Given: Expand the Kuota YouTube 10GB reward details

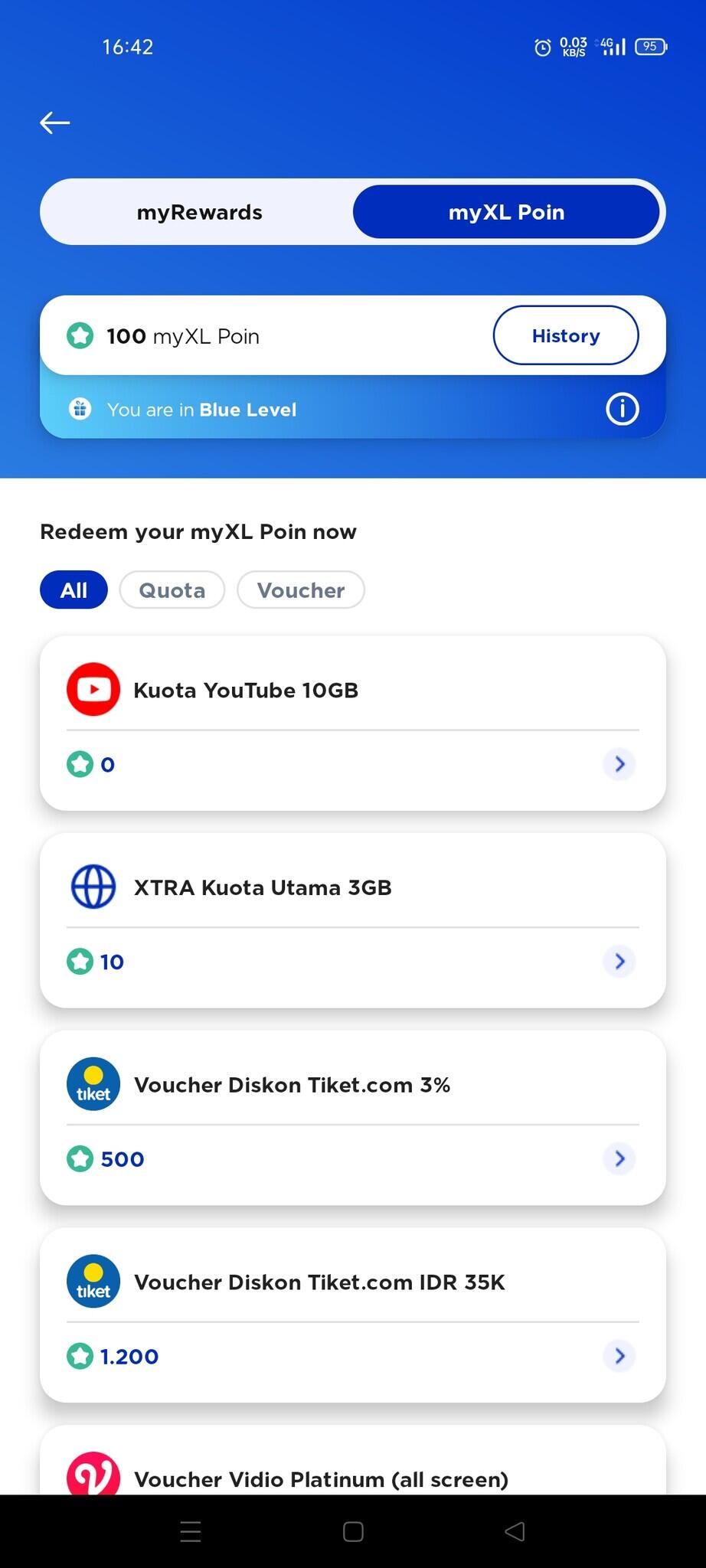Looking at the screenshot, I should click(x=619, y=764).
